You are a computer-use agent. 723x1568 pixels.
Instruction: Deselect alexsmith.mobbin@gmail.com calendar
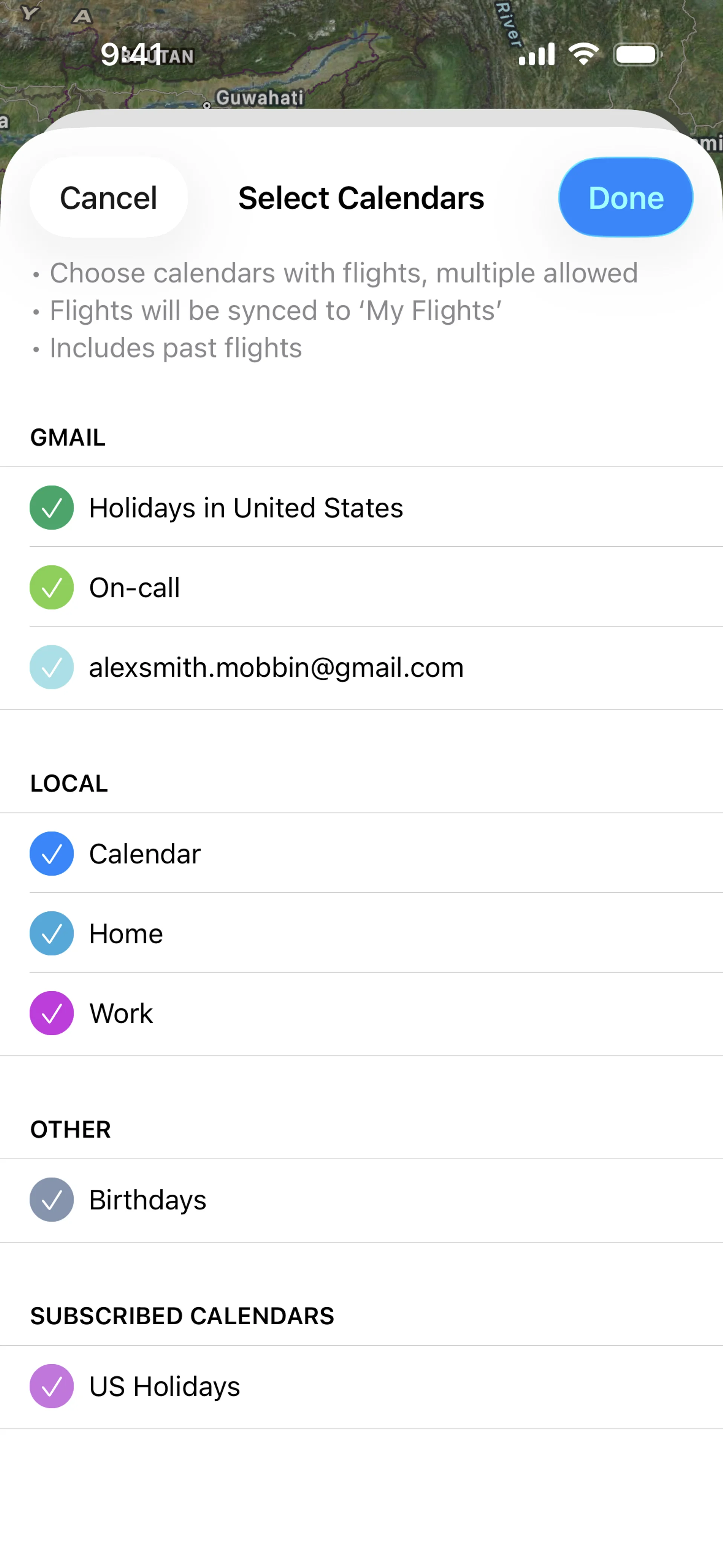coord(52,667)
